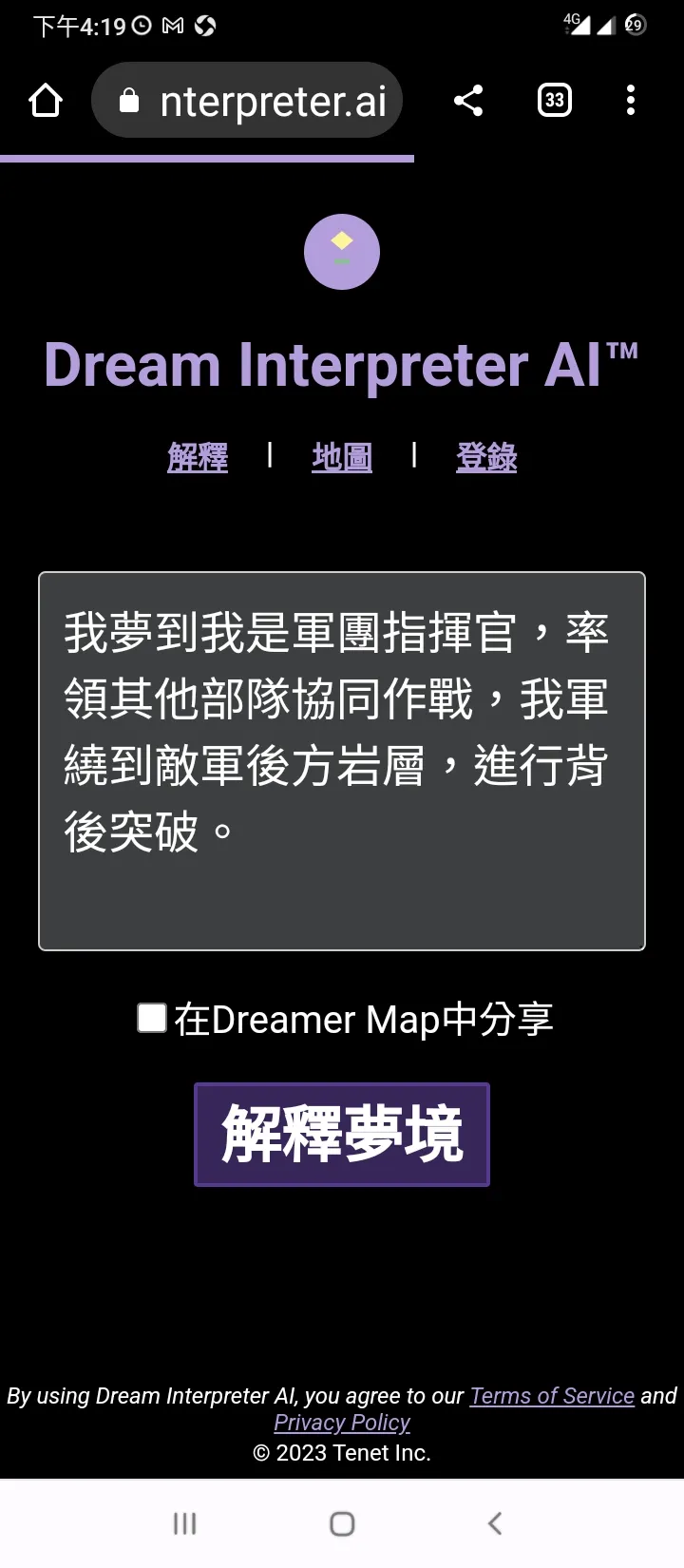This screenshot has width=684, height=1568.
Task: Click the Dream Interpreter AI logo icon
Action: (342, 251)
